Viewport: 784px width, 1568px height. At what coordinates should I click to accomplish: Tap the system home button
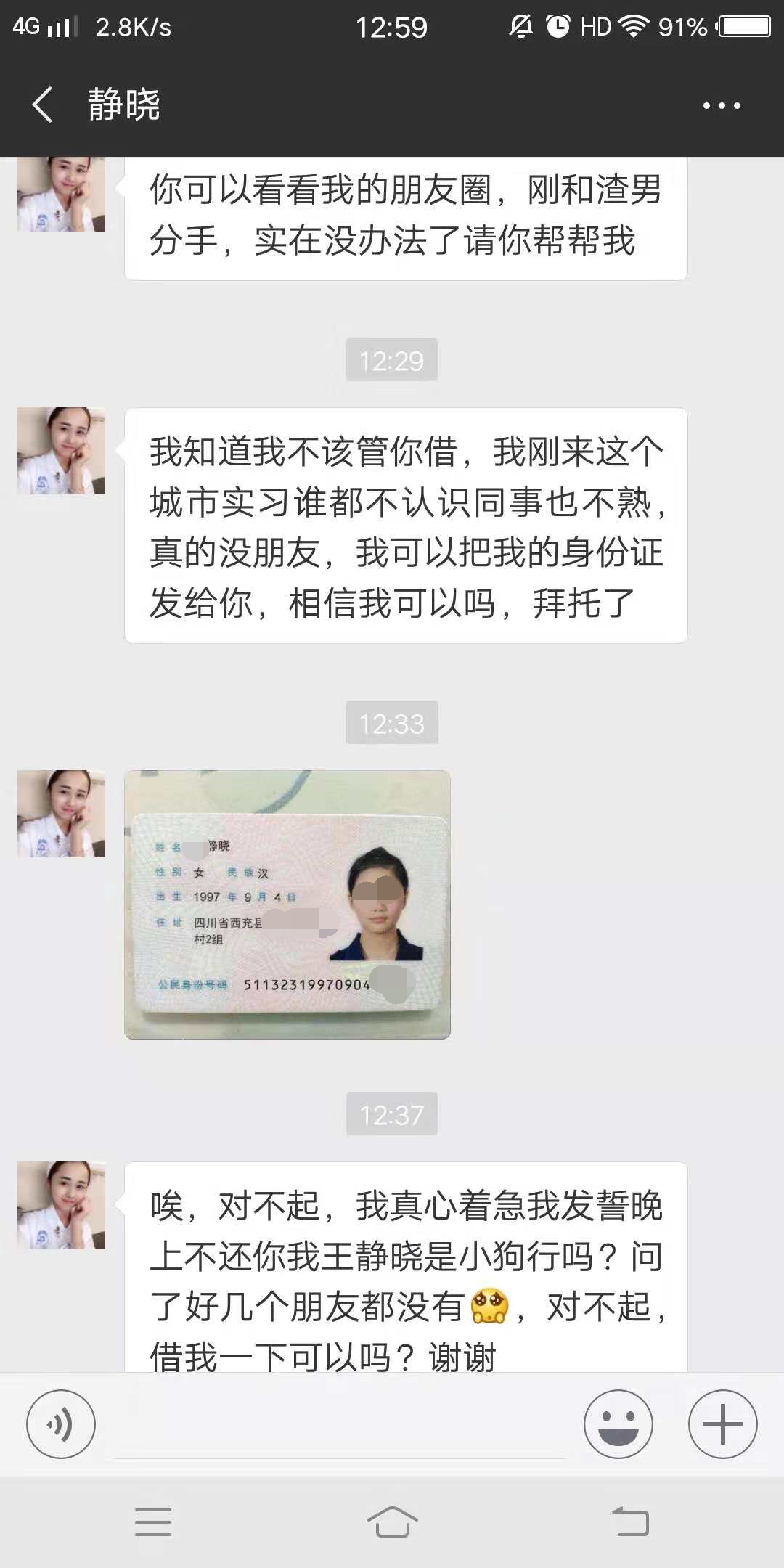392,1522
